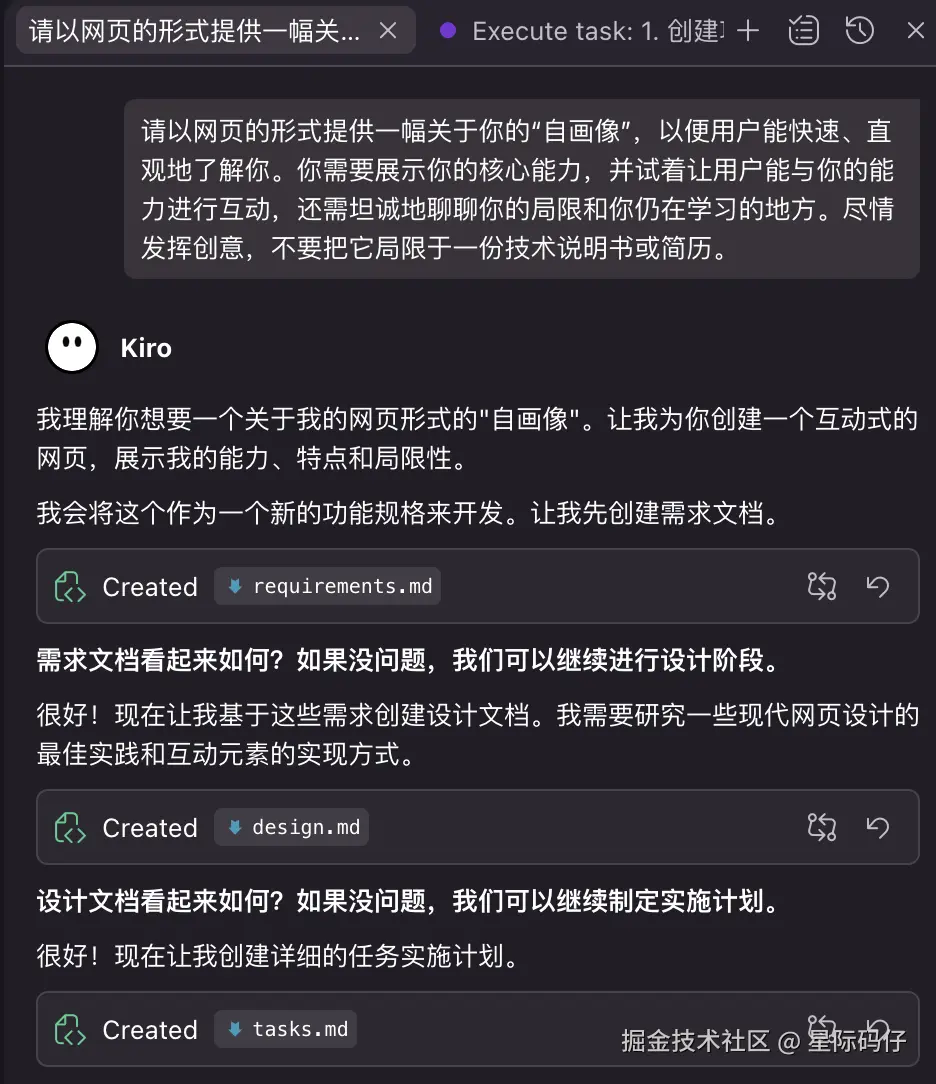The width and height of the screenshot is (936, 1084).
Task: Open the design.md file chip
Action: (x=292, y=827)
